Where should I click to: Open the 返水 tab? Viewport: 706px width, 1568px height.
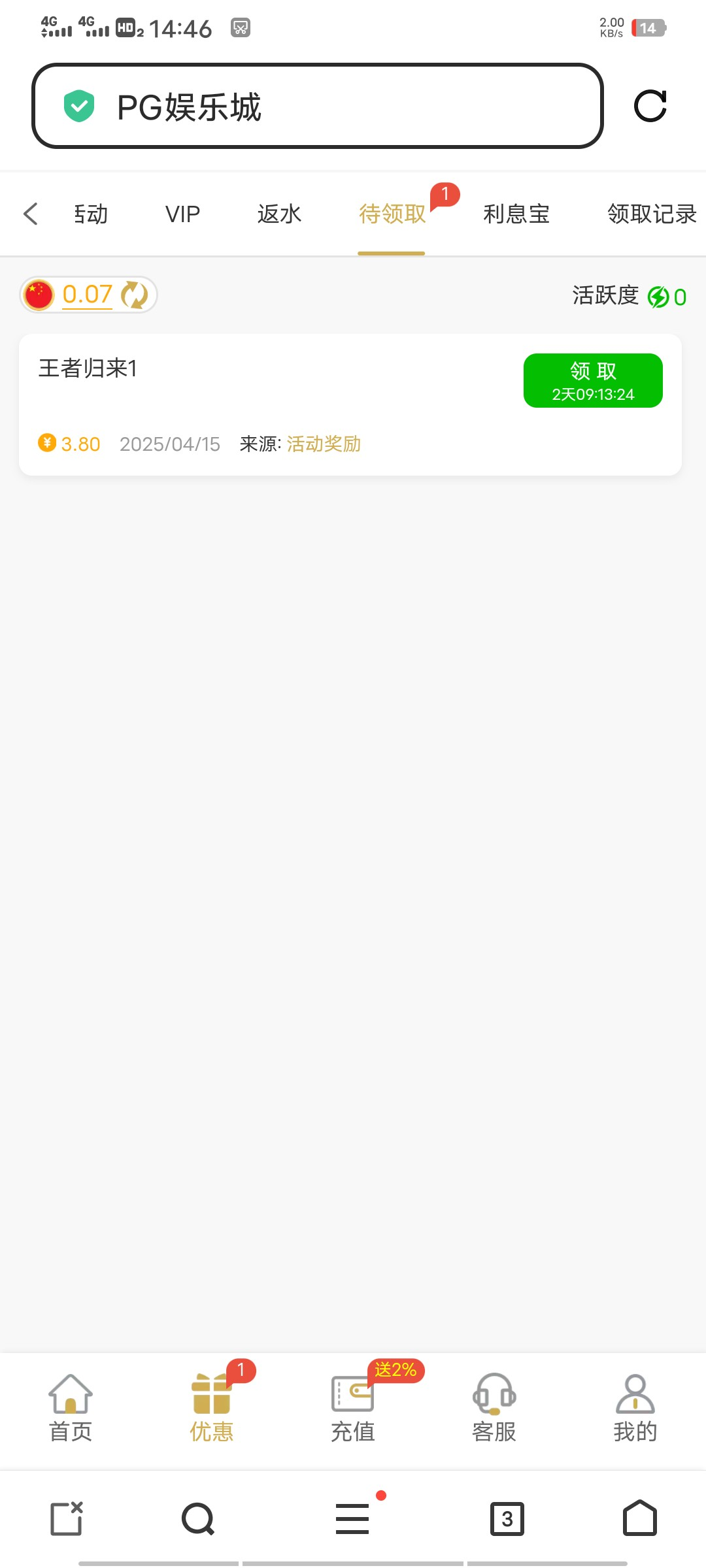[279, 214]
